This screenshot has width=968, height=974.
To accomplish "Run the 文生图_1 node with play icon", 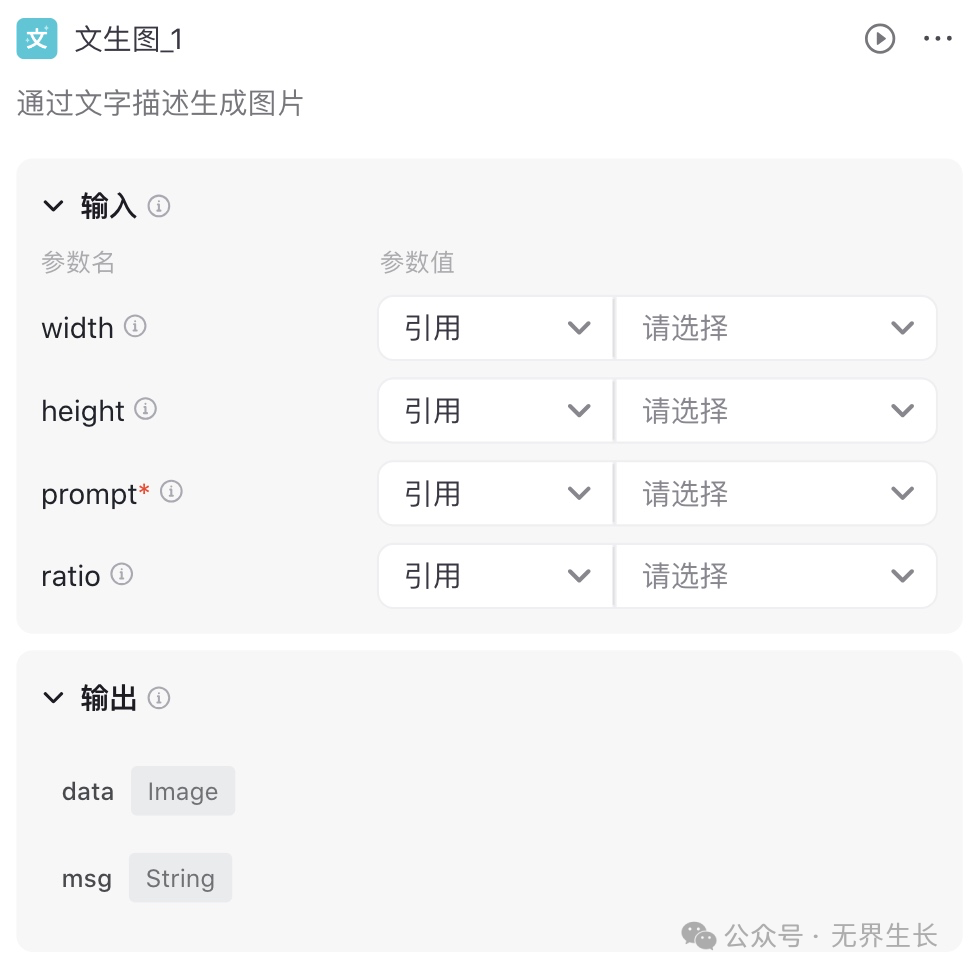I will point(879,39).
